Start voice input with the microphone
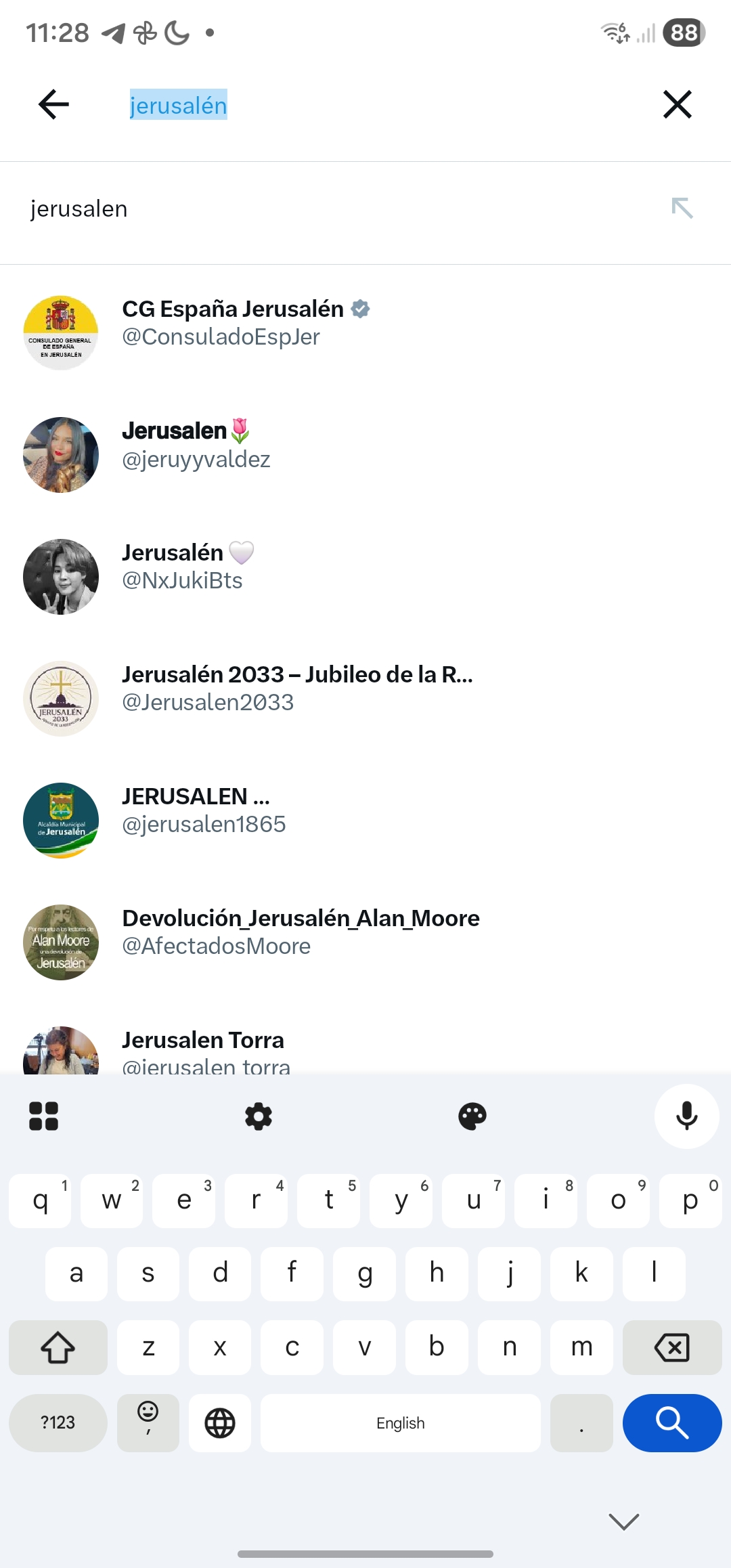 [686, 1116]
